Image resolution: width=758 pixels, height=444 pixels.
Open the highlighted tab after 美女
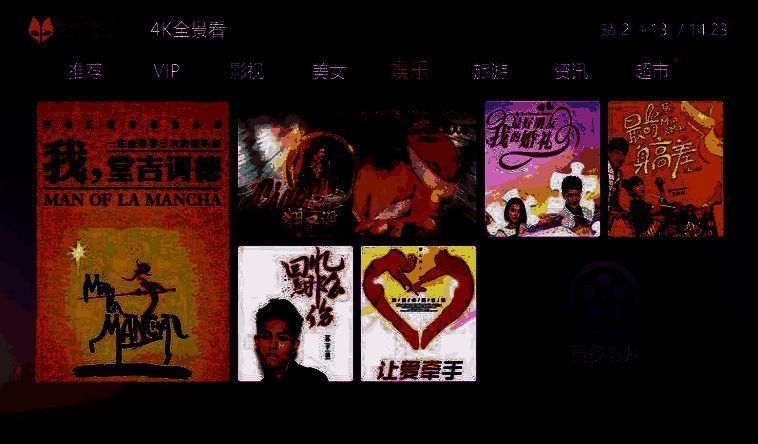409,71
